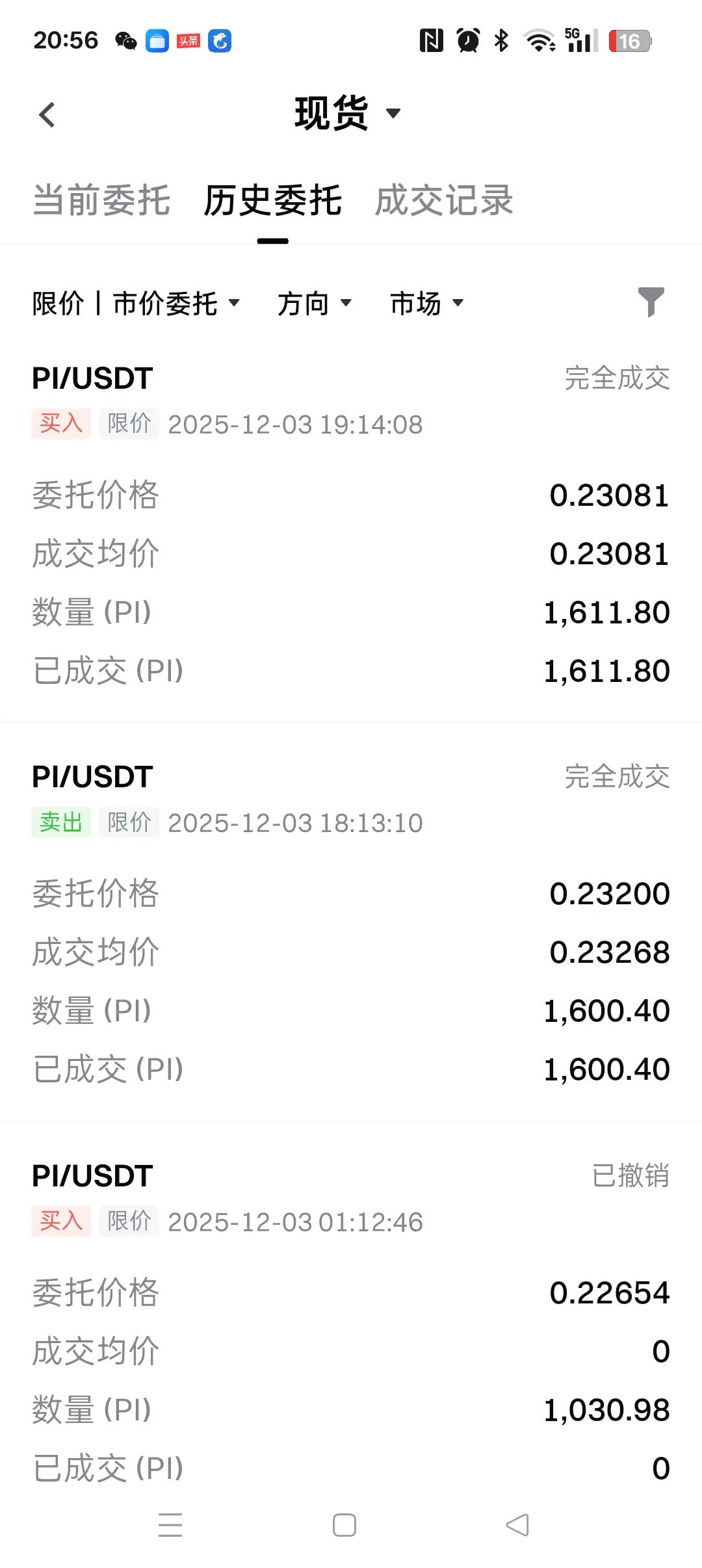702x1568 pixels.
Task: Open the 市场 market dropdown
Action: pos(427,303)
